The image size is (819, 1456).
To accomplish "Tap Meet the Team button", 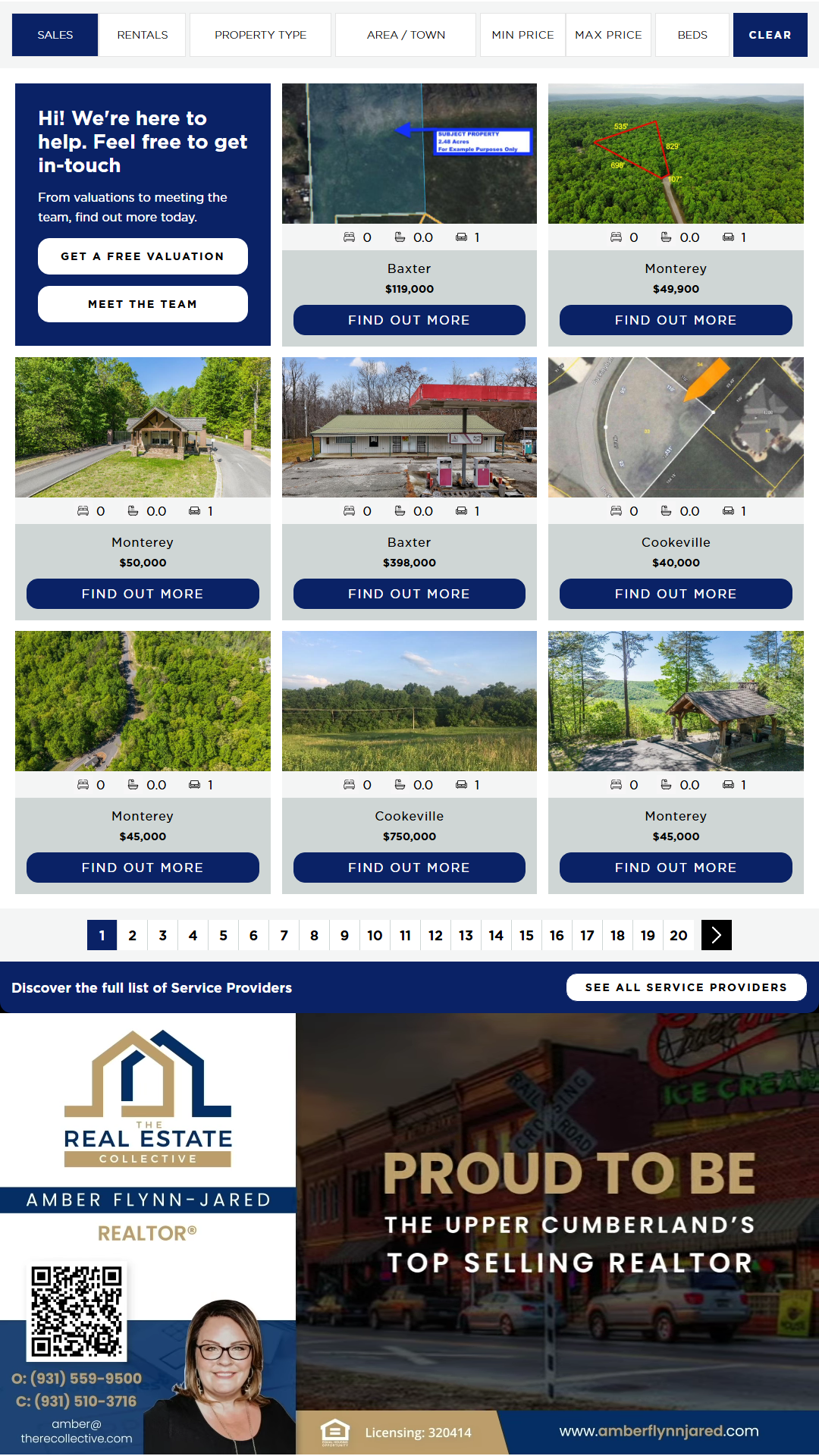I will coord(143,304).
